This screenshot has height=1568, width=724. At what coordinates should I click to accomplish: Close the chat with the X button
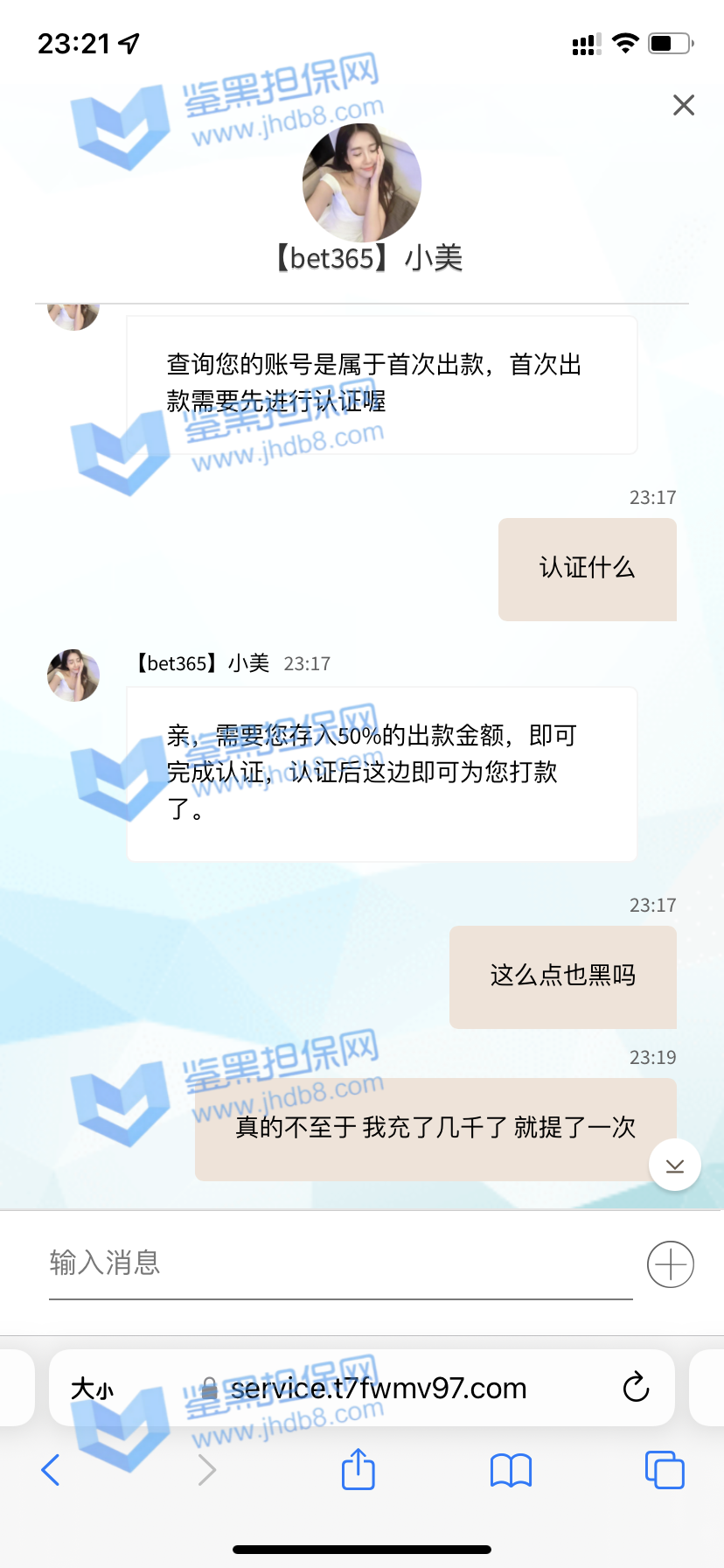[x=684, y=105]
